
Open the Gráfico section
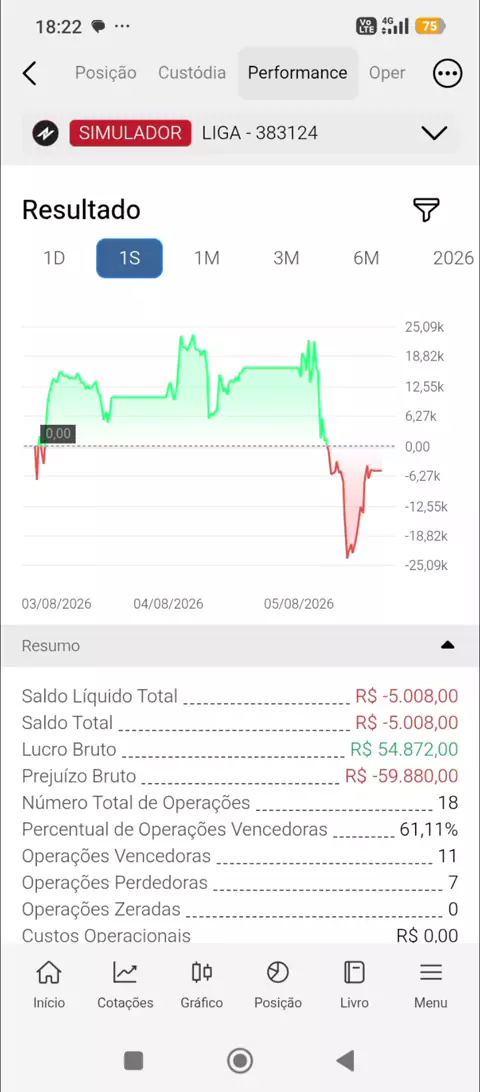[201, 984]
